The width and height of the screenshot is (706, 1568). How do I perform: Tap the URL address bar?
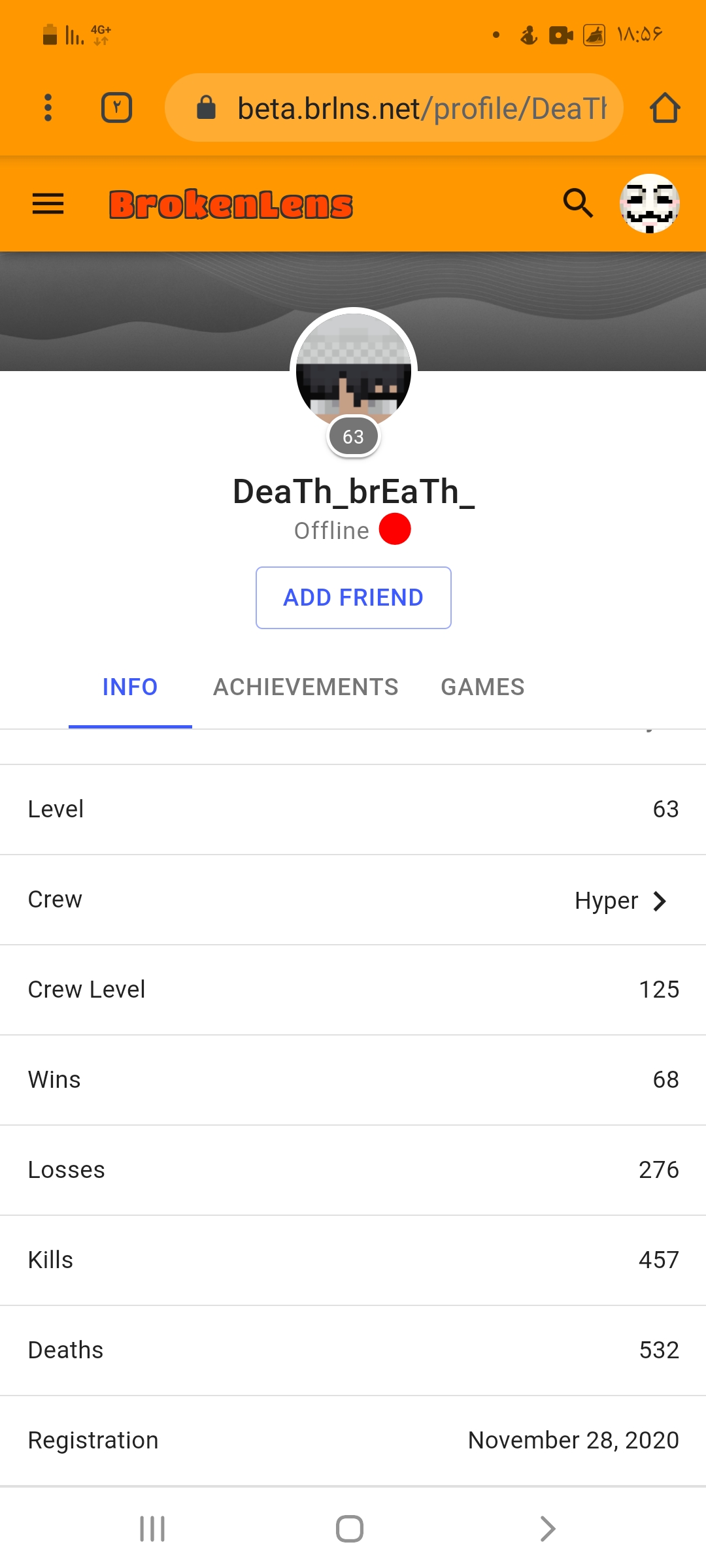pos(394,108)
